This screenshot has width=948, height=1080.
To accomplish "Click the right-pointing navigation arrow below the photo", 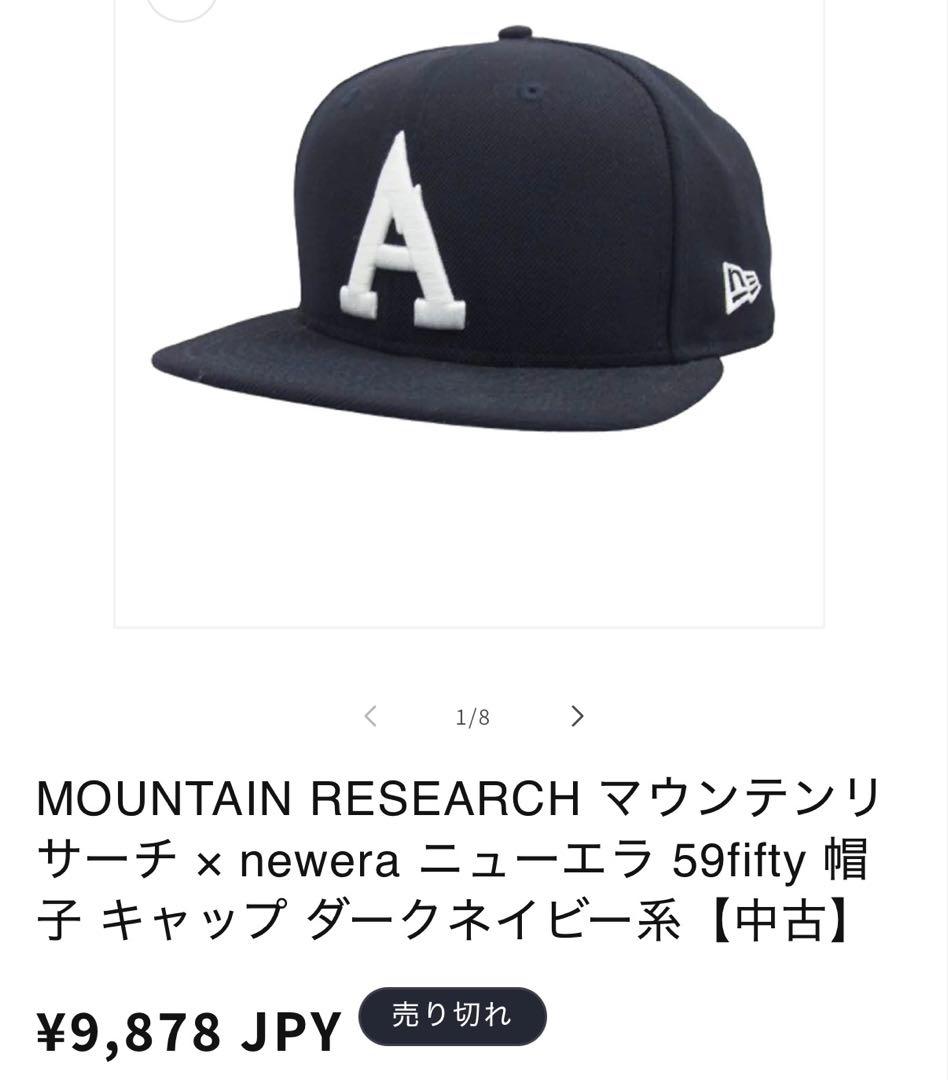I will click(x=577, y=716).
